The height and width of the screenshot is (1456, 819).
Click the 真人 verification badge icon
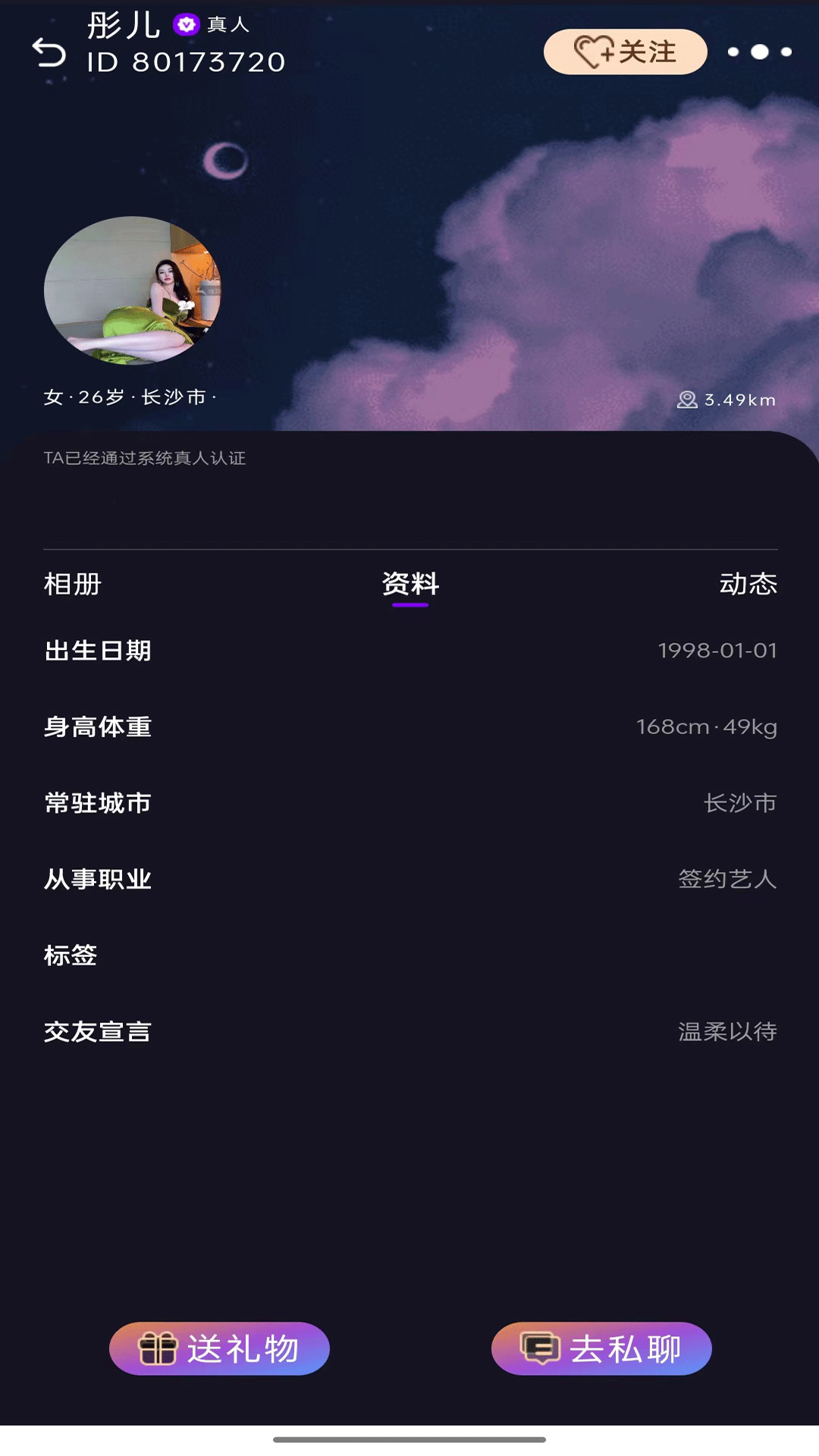tap(184, 23)
